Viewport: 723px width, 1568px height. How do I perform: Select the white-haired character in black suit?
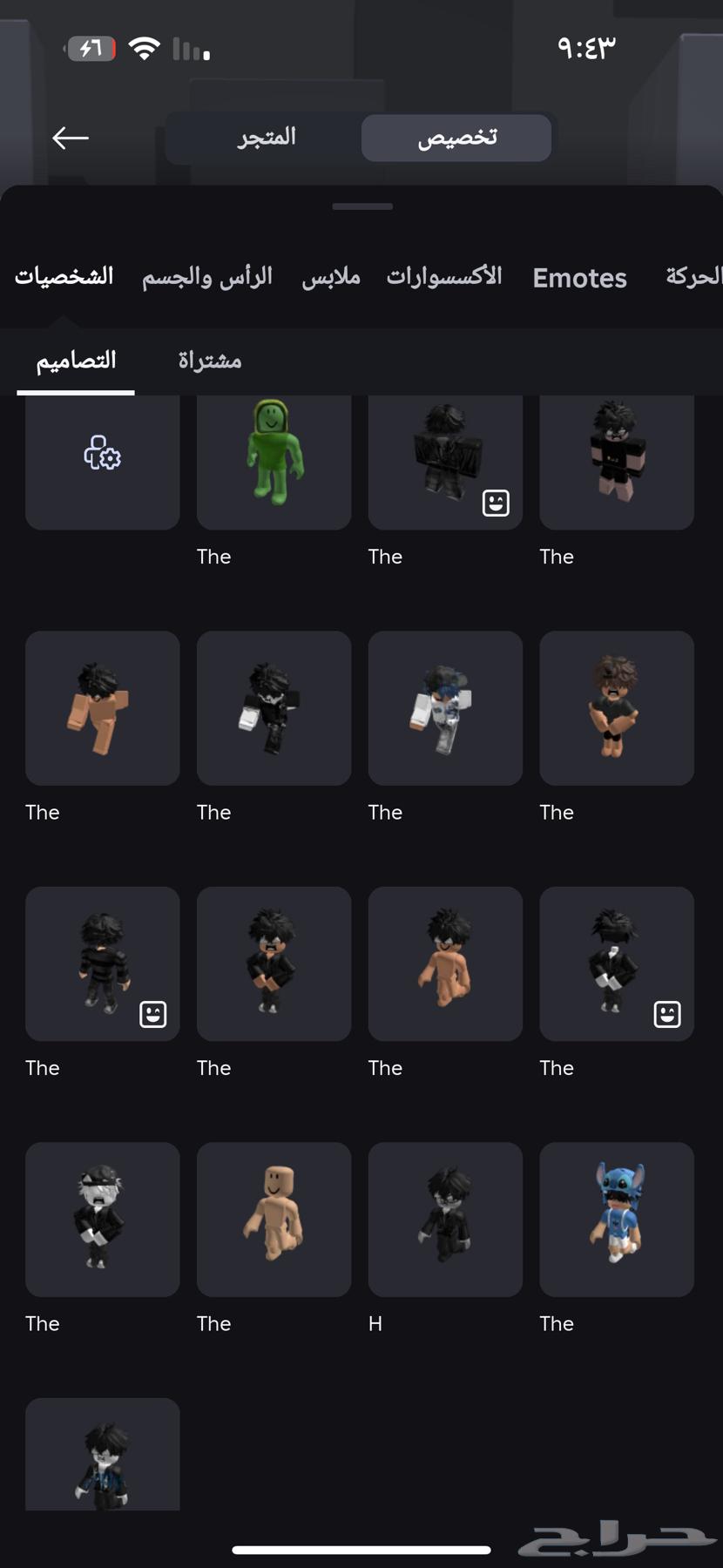pos(103,1219)
